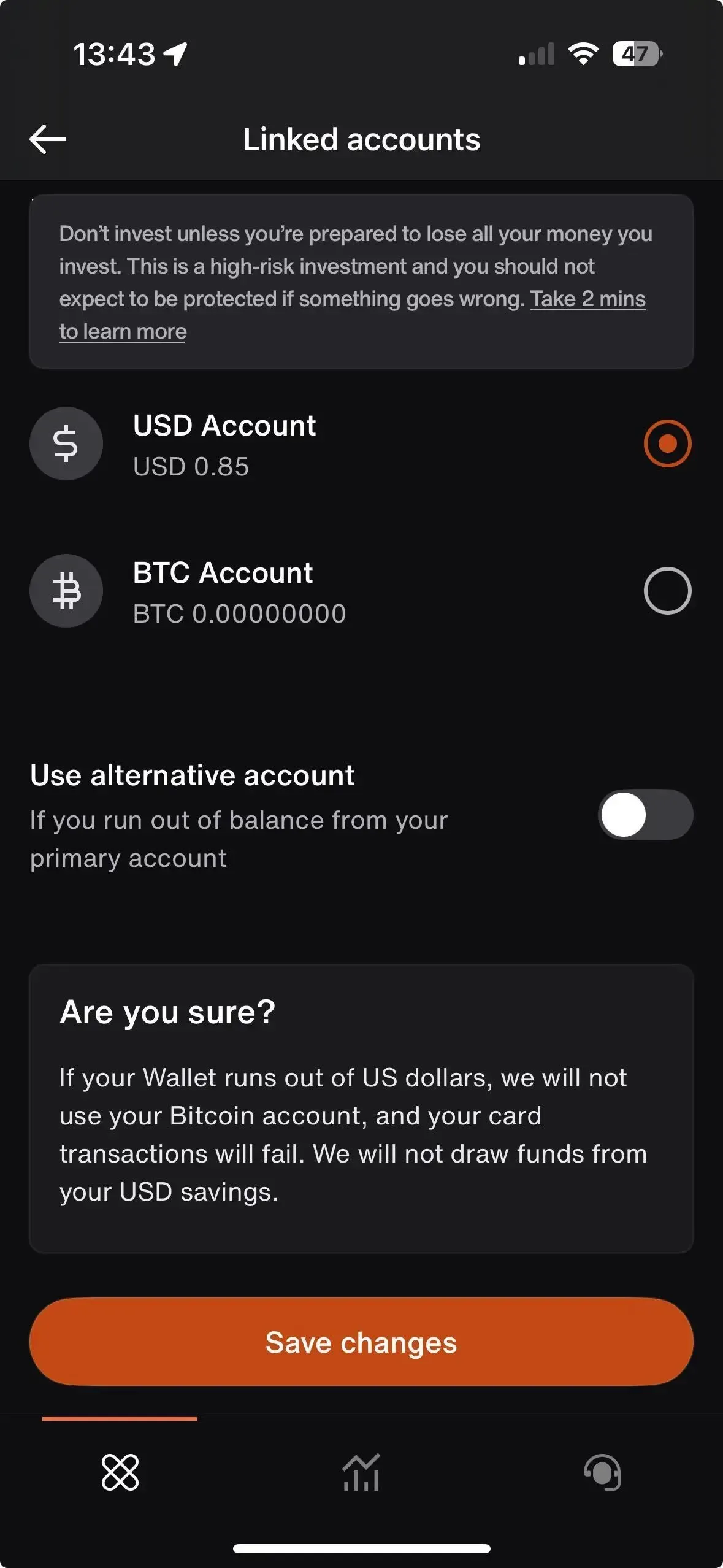Tap the battery indicator
Screen dimensions: 723x1568
tap(635, 55)
